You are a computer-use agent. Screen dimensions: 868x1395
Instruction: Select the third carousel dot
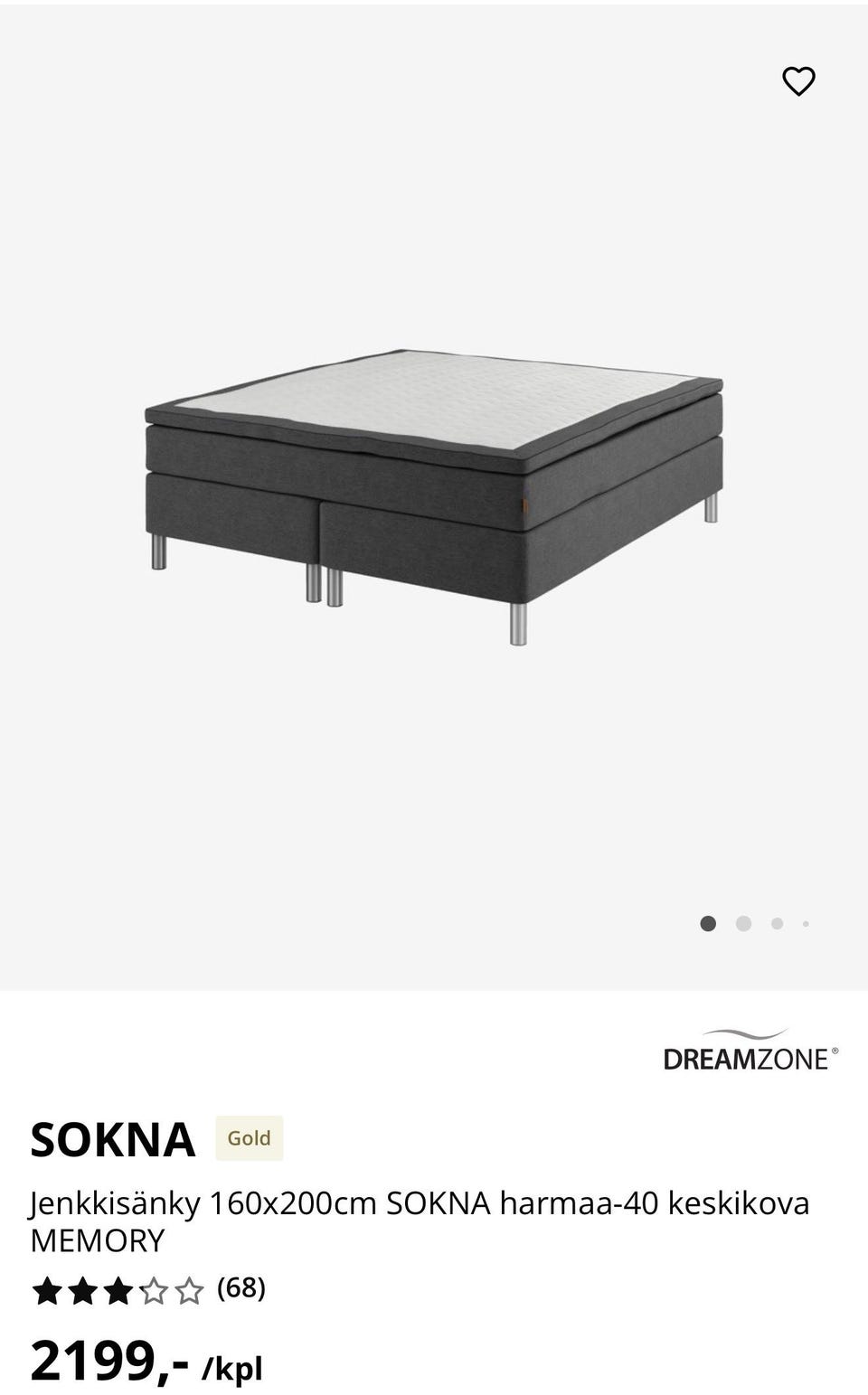776,924
